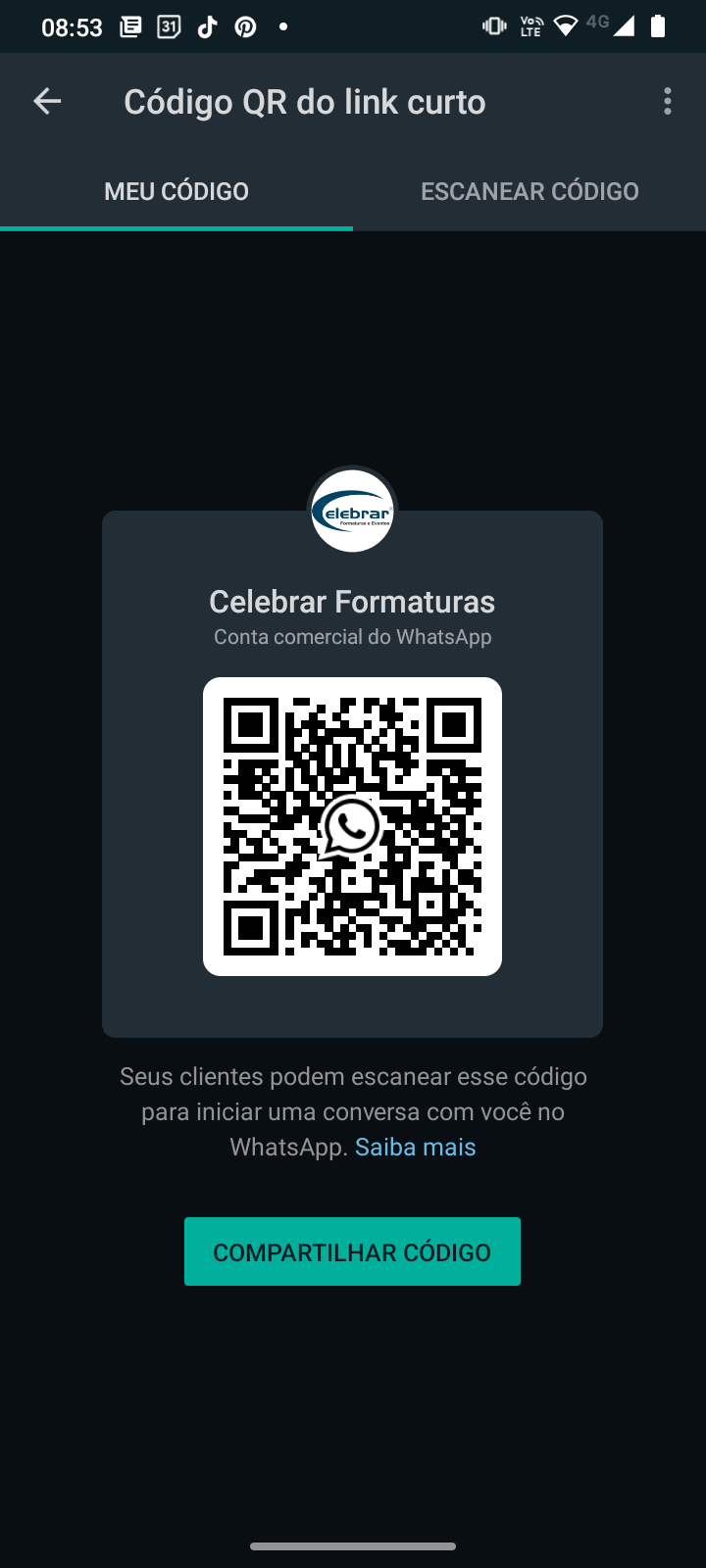Screen dimensions: 706x1568
Task: Open the three-dot overflow menu
Action: pos(668,101)
